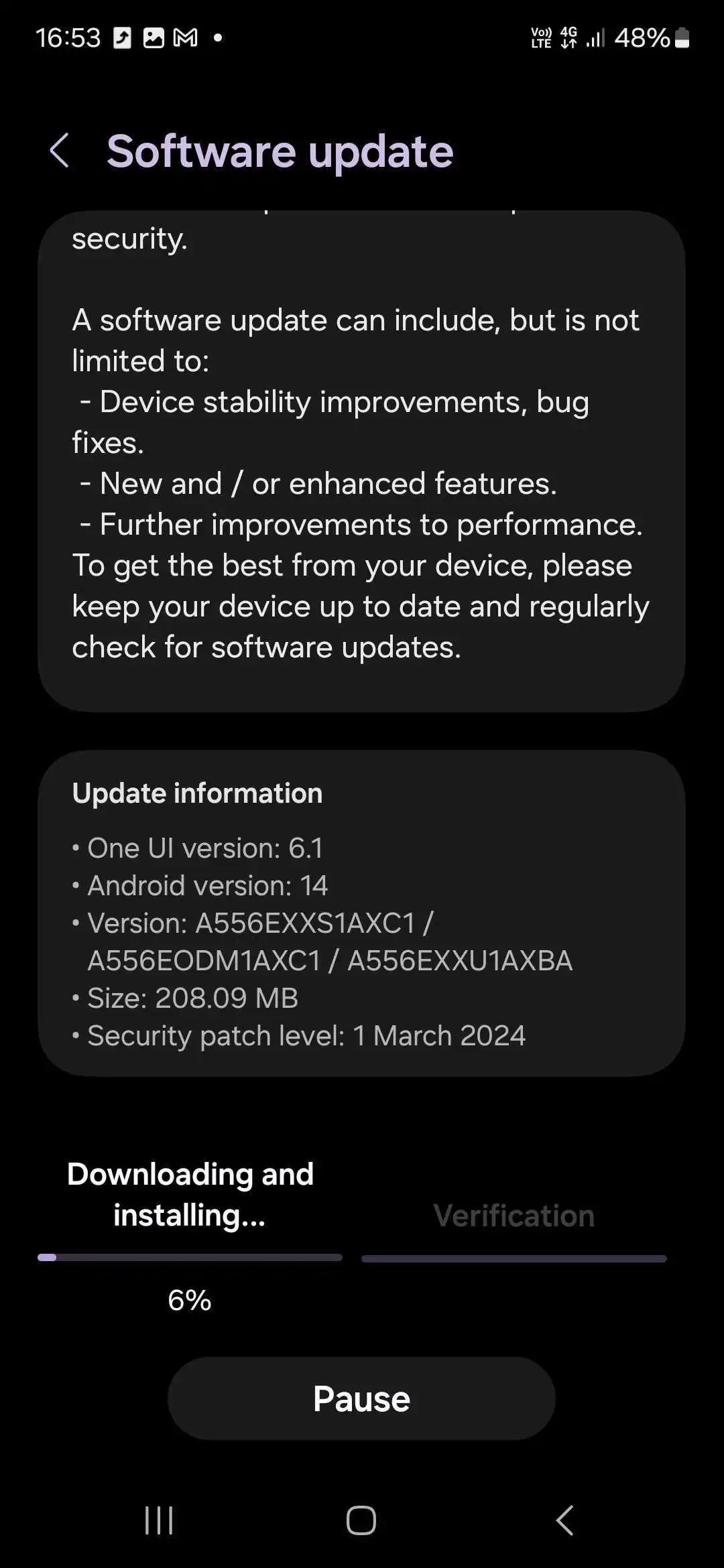Select the Verification stage label
This screenshot has height=1568, width=724.
[x=513, y=1214]
